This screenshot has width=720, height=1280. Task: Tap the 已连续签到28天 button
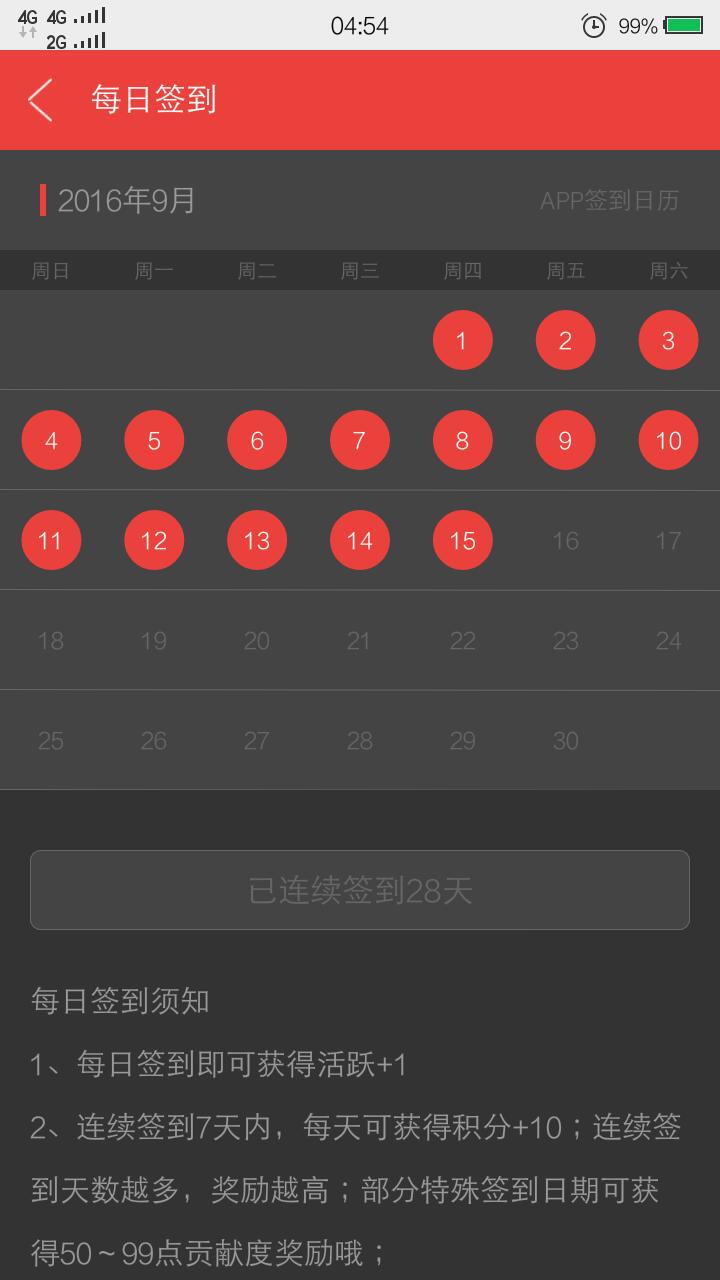pos(360,890)
